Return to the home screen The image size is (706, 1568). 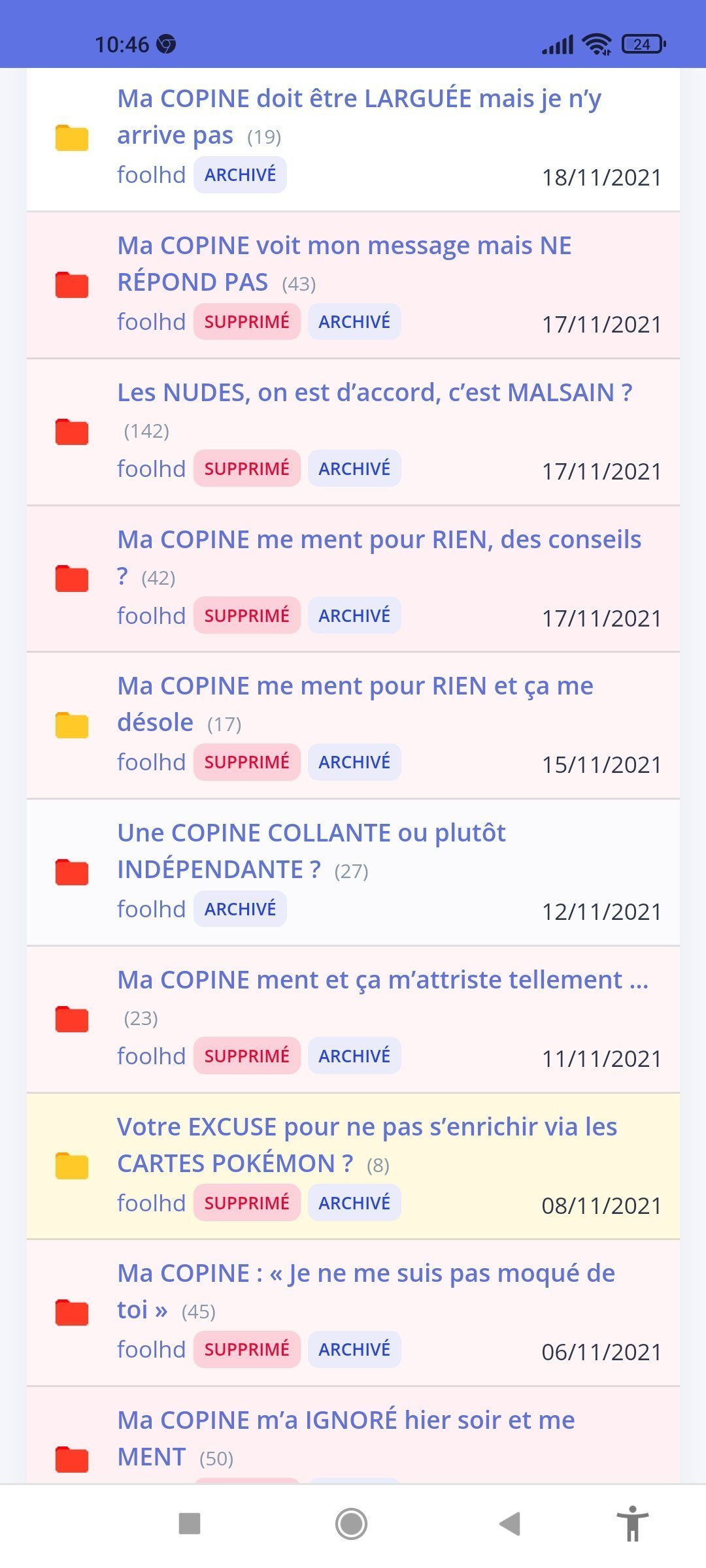click(352, 1524)
